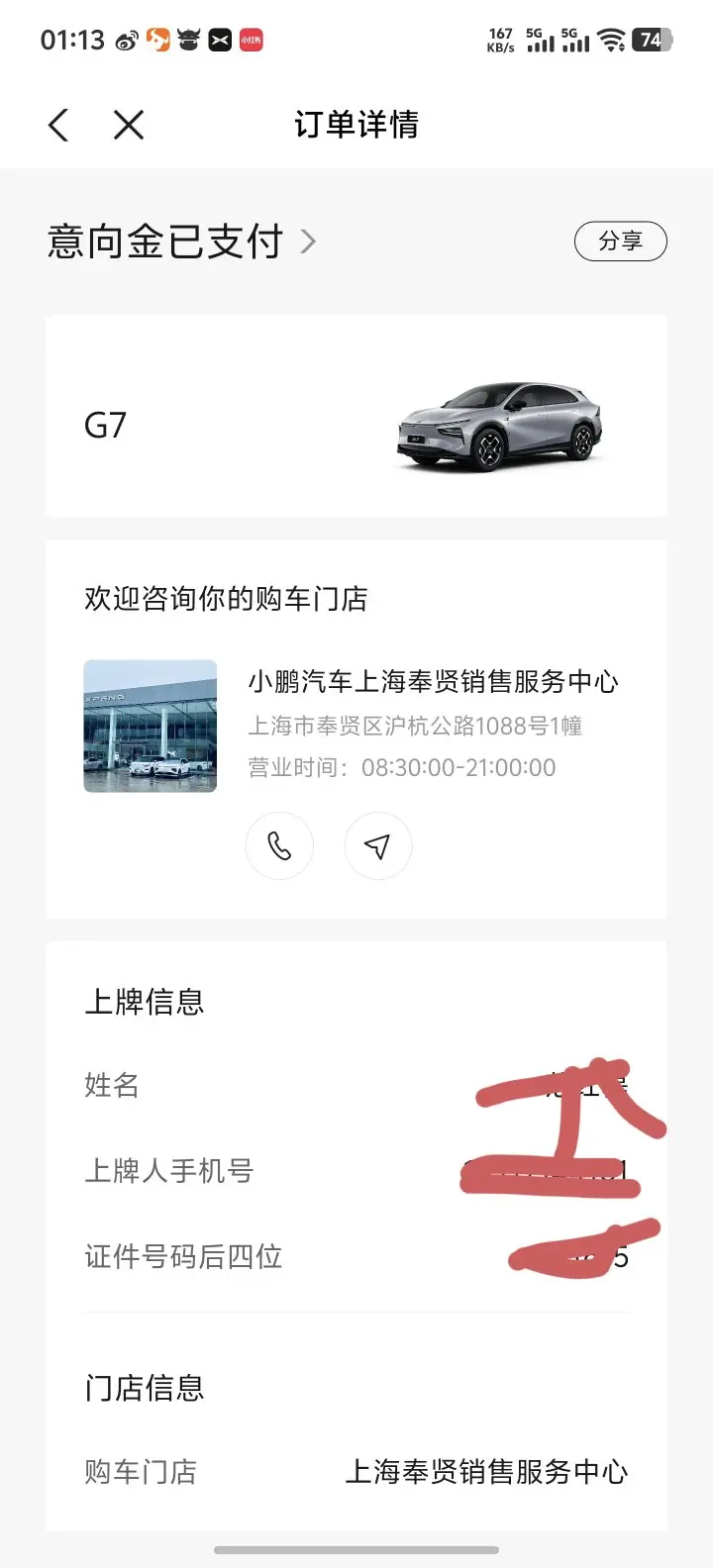
Task: Navigate to the store with the arrow icon
Action: pos(377,846)
